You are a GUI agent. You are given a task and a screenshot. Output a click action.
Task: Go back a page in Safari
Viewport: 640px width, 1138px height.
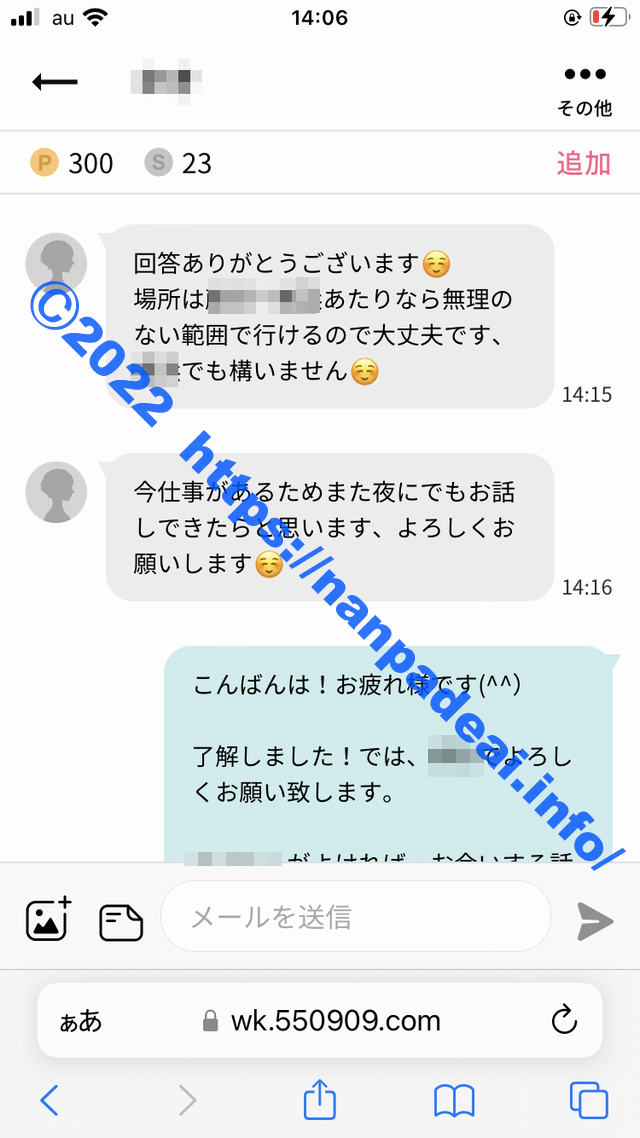pyautogui.click(x=50, y=1101)
